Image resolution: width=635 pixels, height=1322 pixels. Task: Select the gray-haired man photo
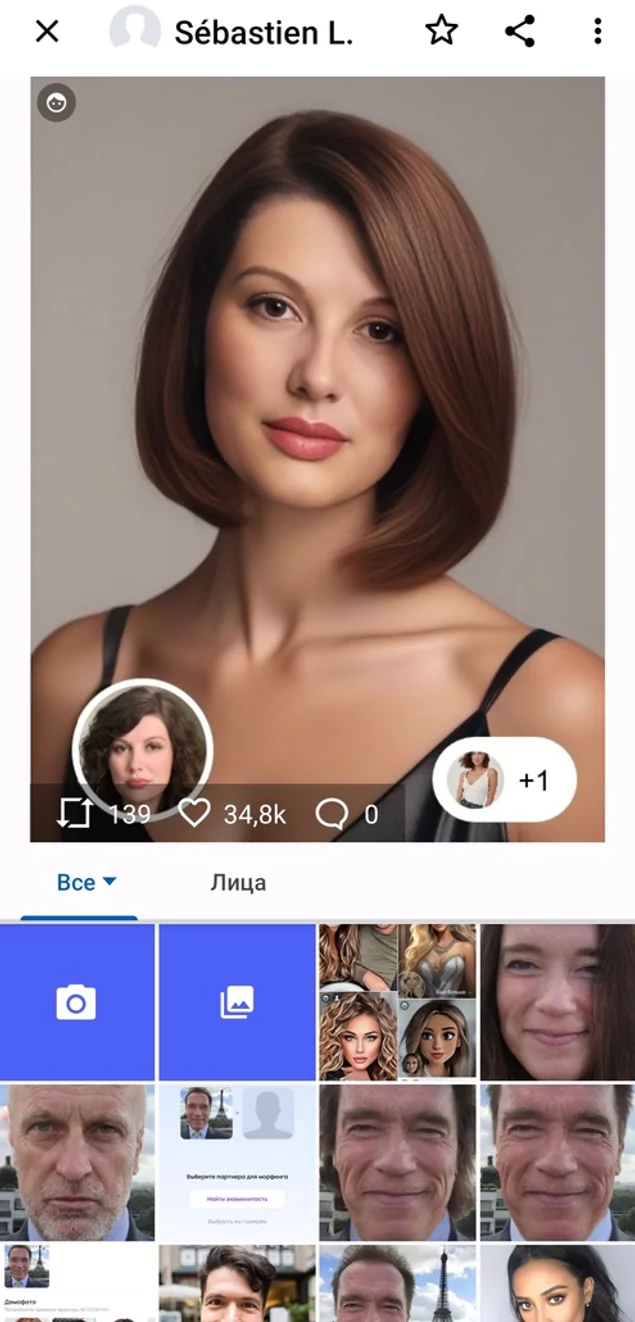(x=77, y=1162)
